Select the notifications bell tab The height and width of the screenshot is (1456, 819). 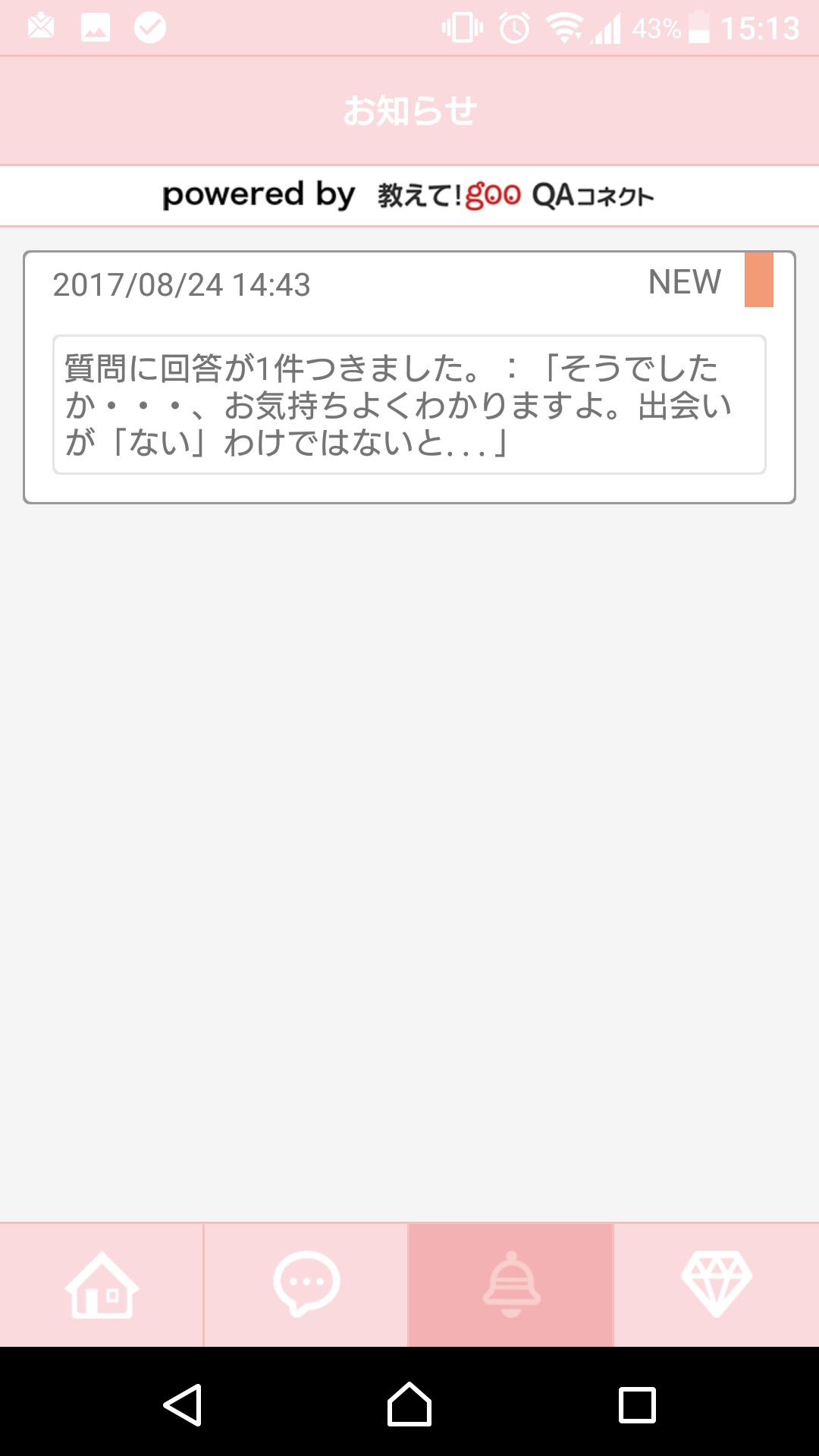pos(511,1285)
